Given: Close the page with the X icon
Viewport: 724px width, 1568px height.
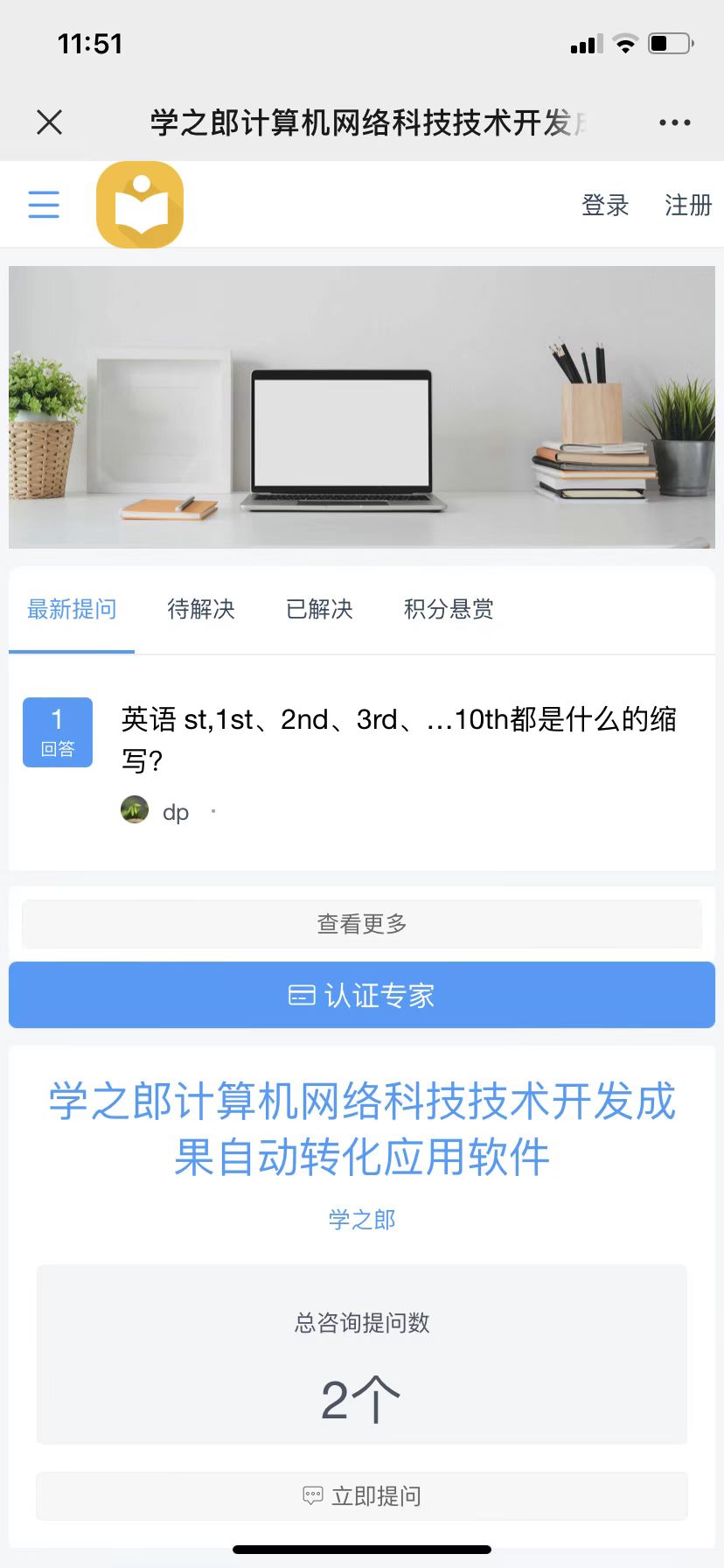Looking at the screenshot, I should [x=49, y=122].
